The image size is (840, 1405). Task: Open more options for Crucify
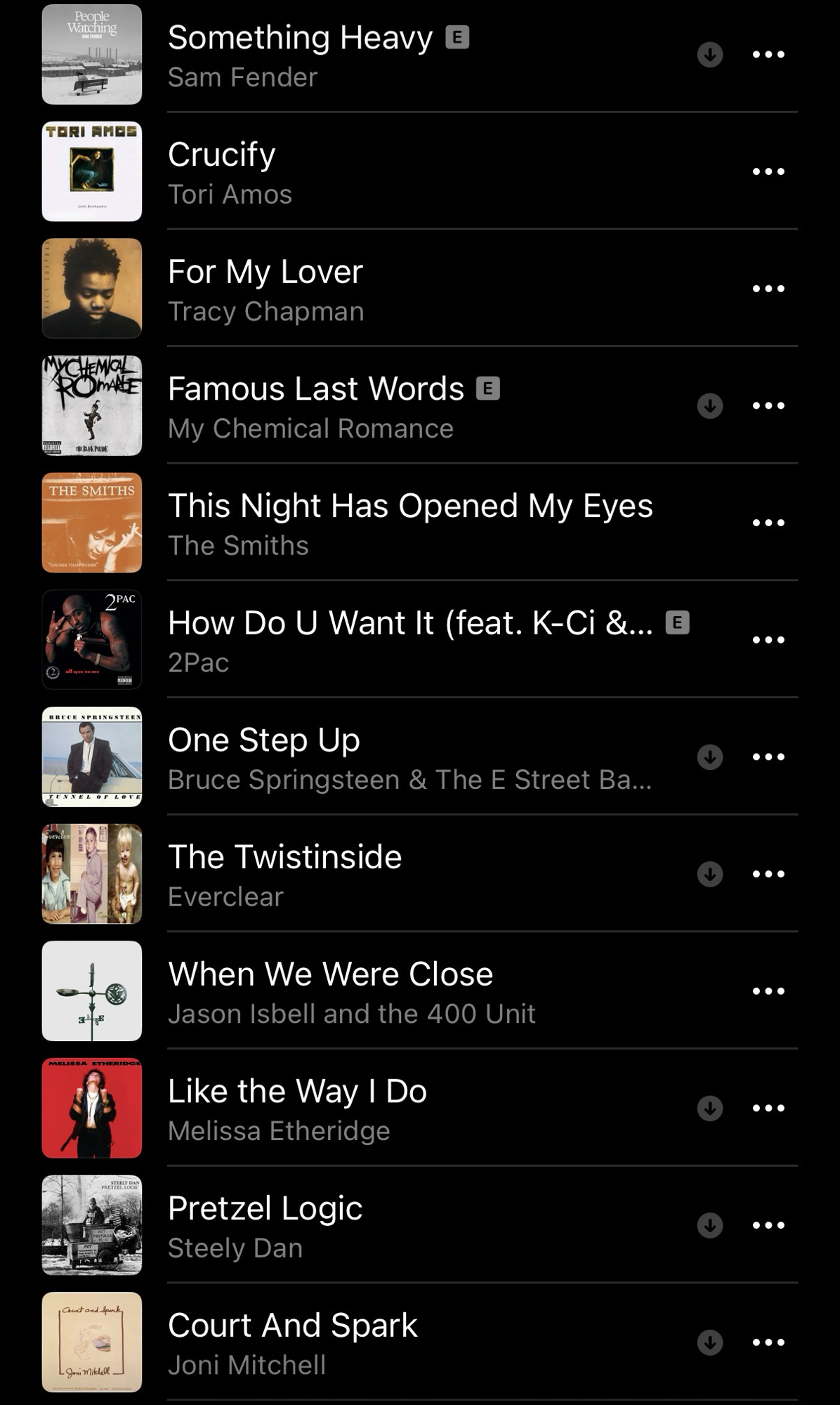(x=768, y=171)
